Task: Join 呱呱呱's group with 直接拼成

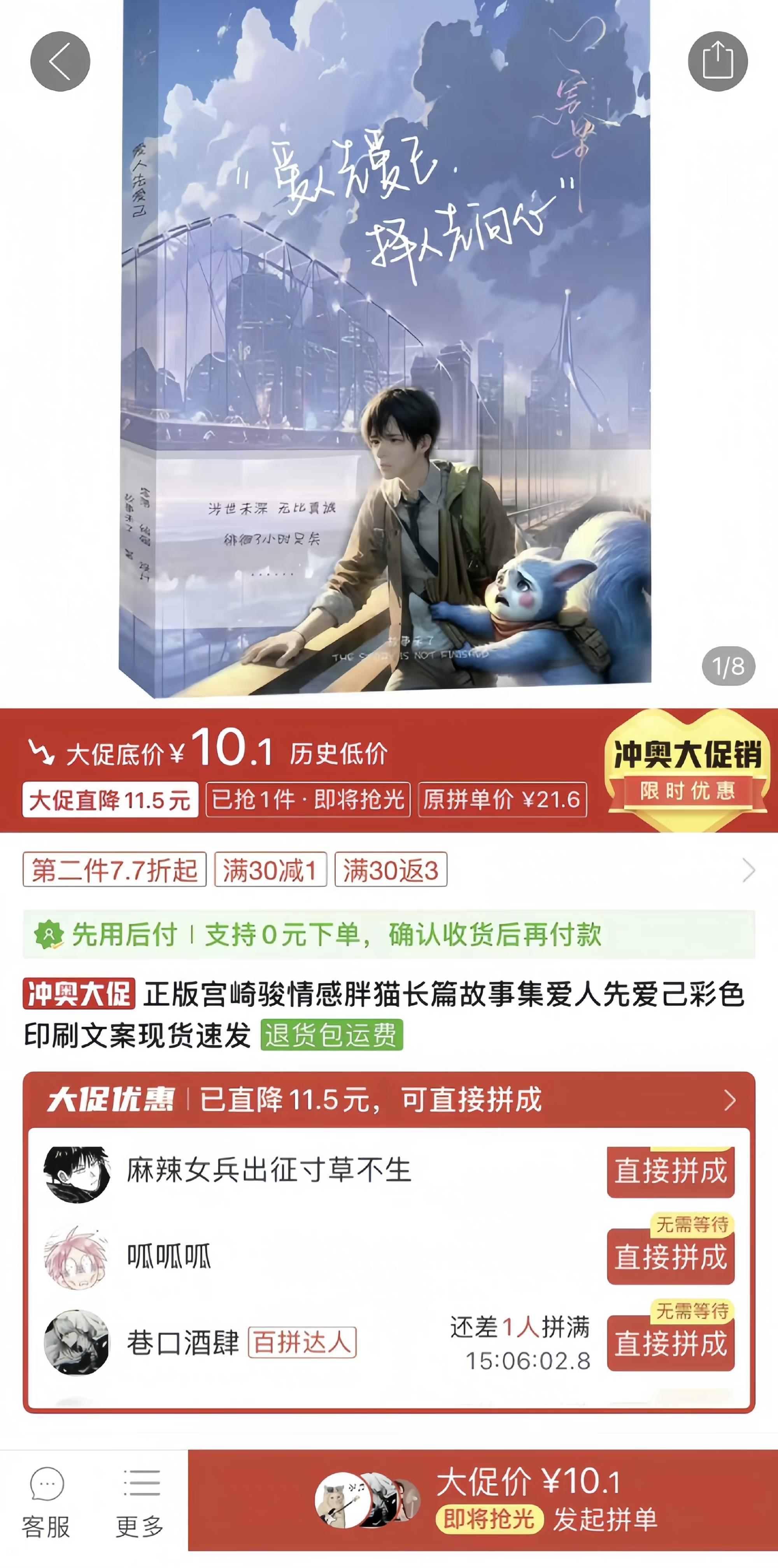Action: pyautogui.click(x=670, y=1258)
